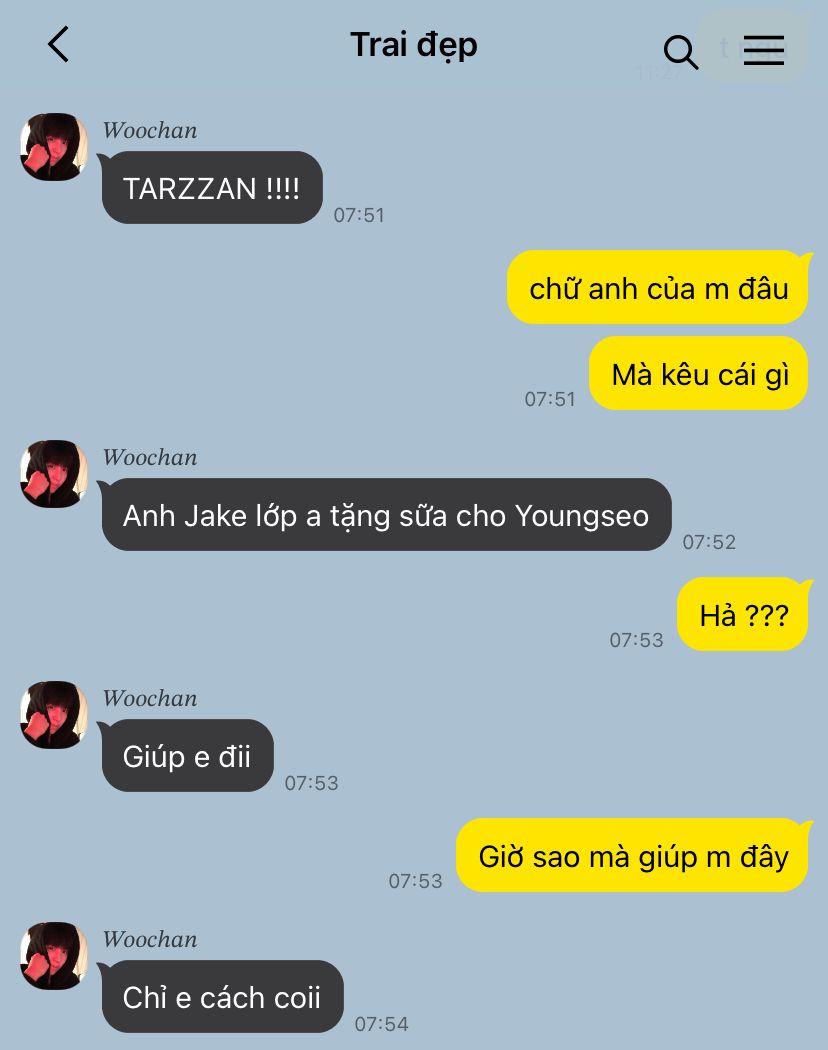View Woochan's profile beside the Anh Jake message
This screenshot has width=828, height=1050.
(54, 473)
